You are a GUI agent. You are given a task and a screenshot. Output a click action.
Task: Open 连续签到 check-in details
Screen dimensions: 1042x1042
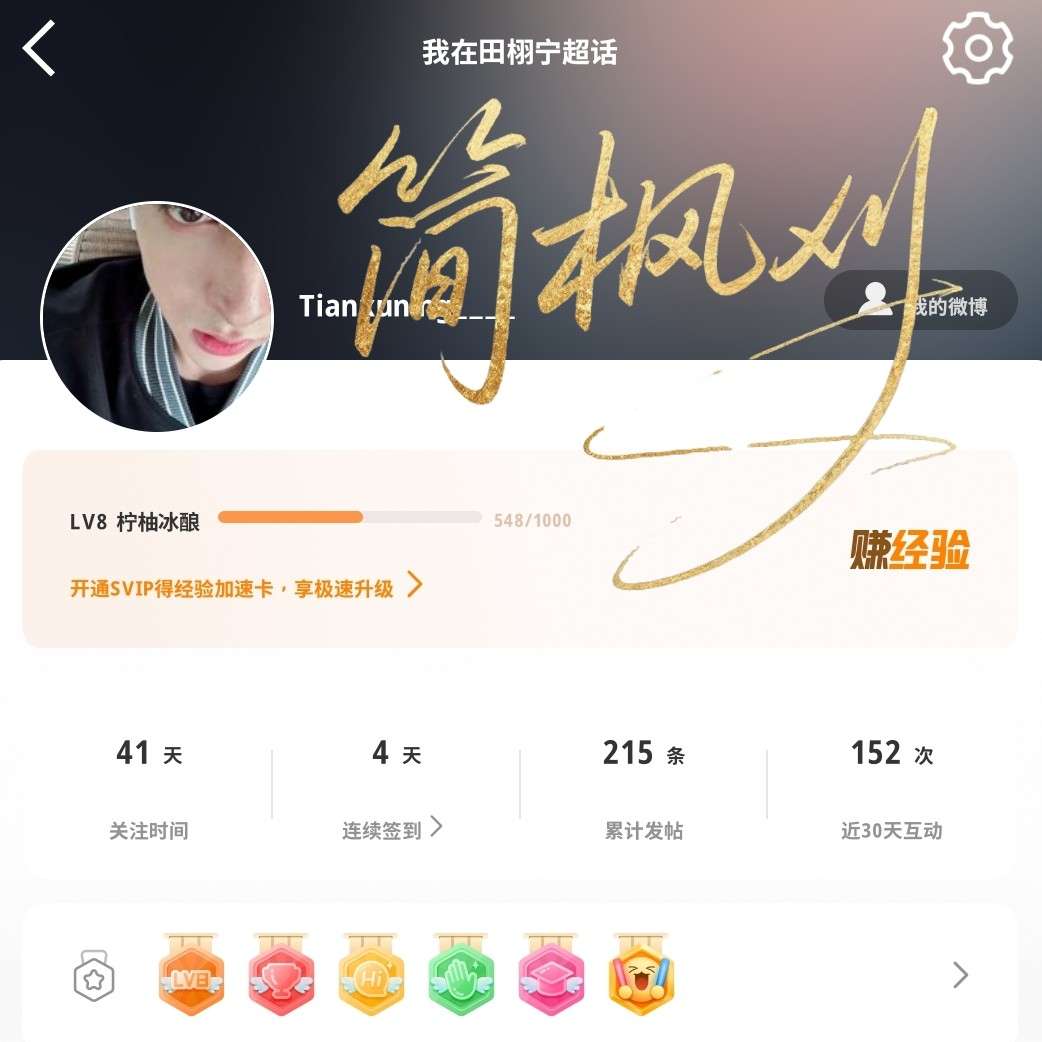pyautogui.click(x=392, y=829)
